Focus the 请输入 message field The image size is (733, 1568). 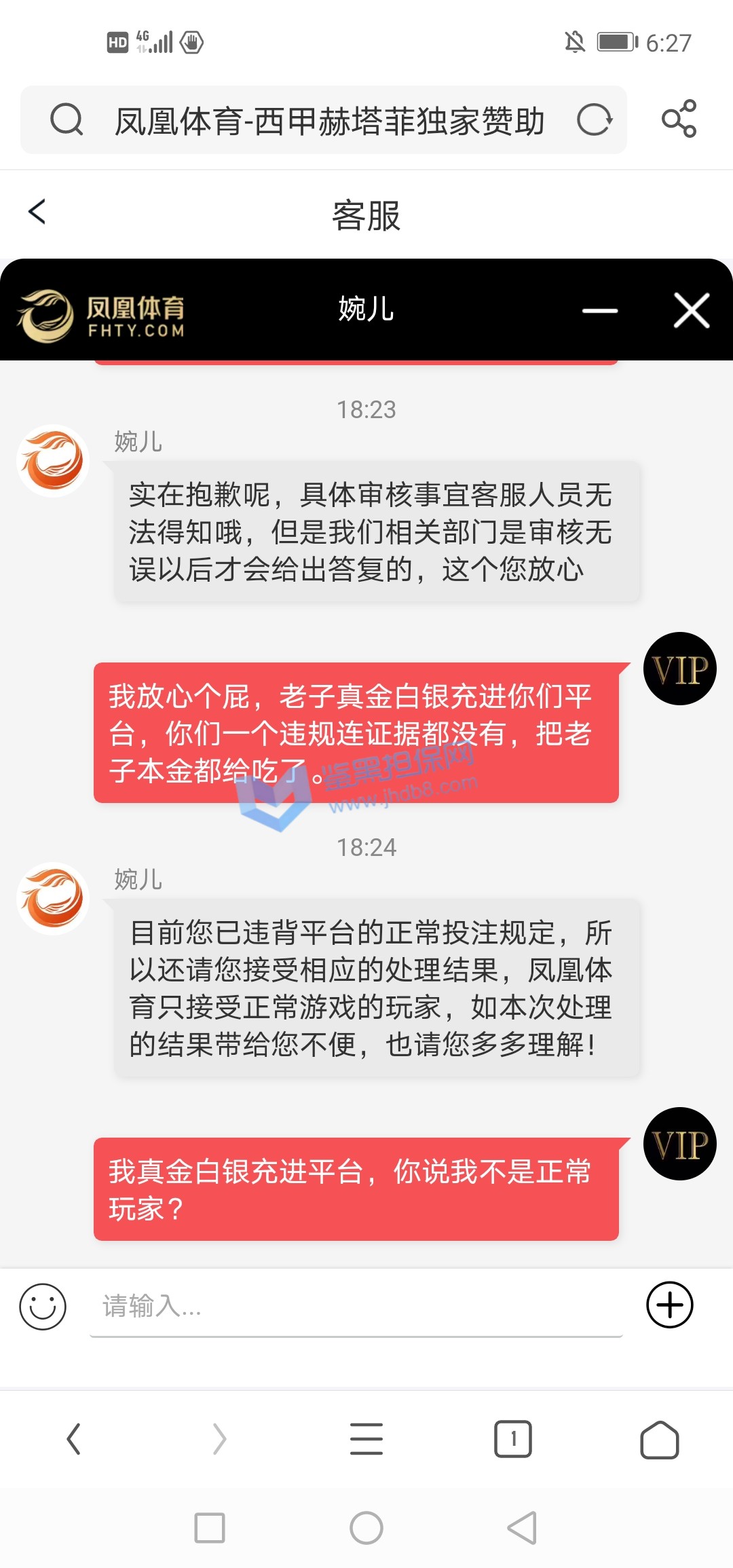356,1306
